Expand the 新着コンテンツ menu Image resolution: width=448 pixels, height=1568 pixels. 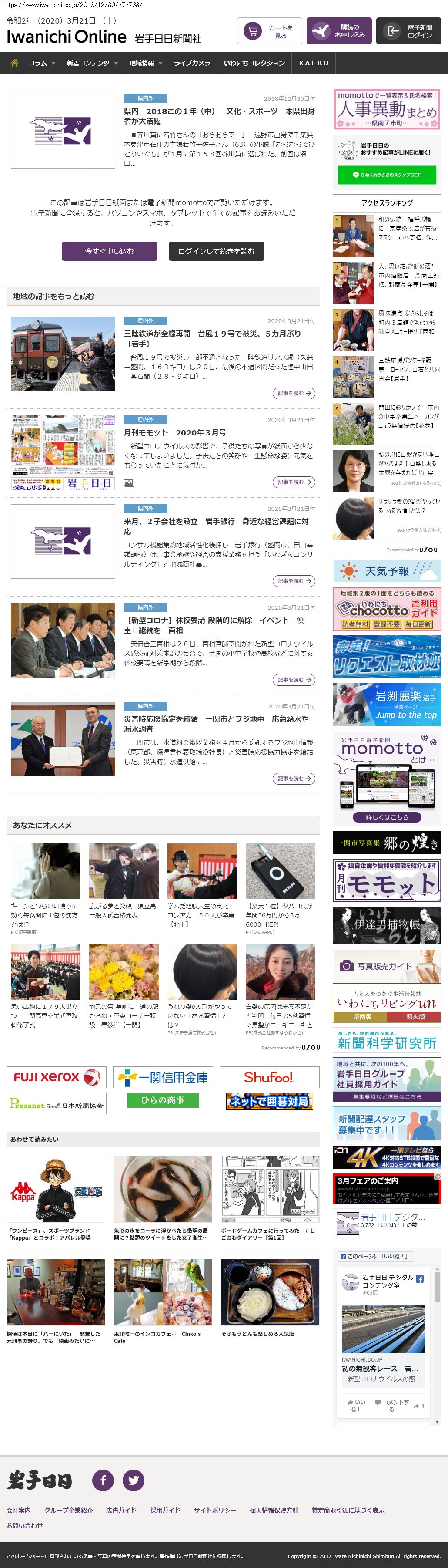pyautogui.click(x=92, y=63)
